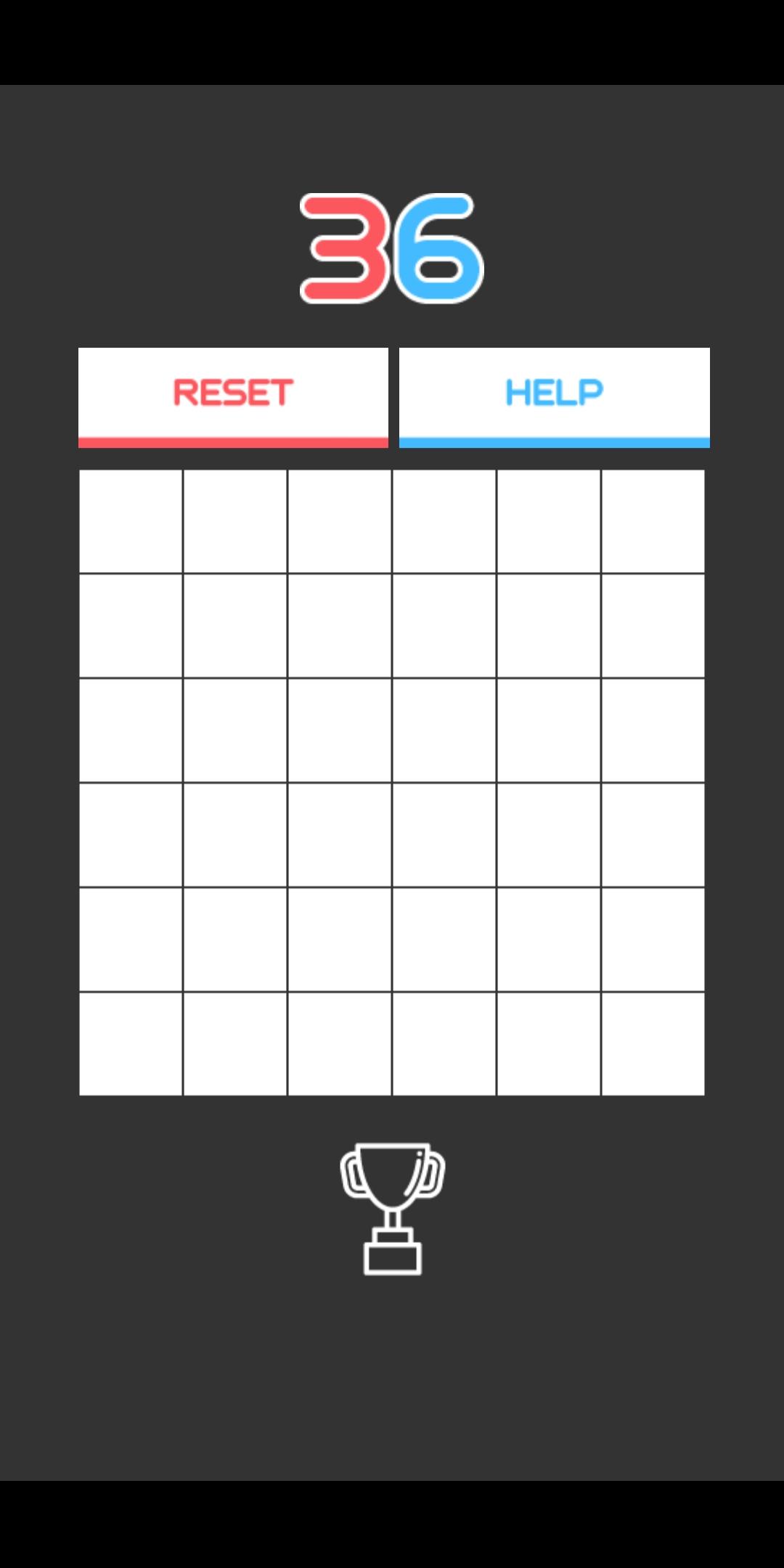
Task: Tap the cell in row three, column three
Action: coord(340,730)
